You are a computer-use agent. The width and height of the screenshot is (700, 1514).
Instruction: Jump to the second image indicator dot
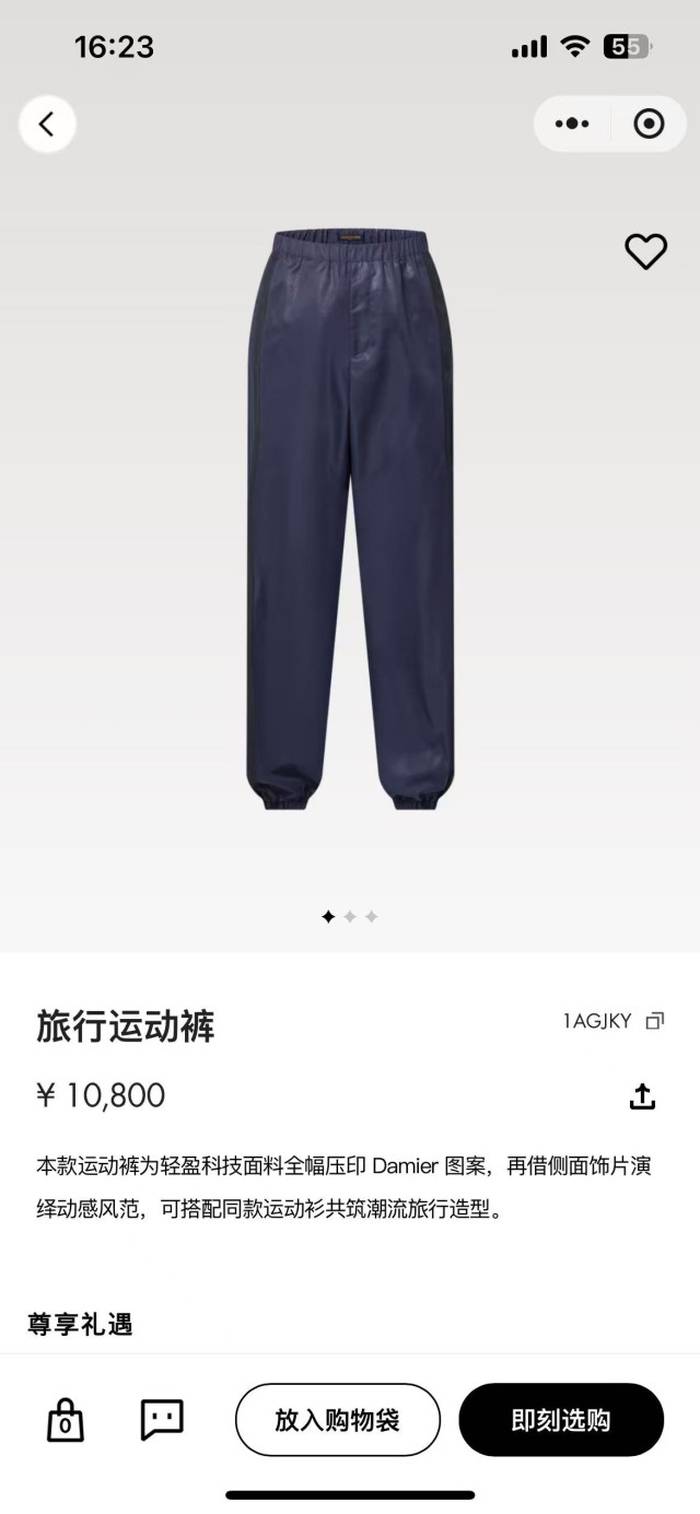(350, 916)
